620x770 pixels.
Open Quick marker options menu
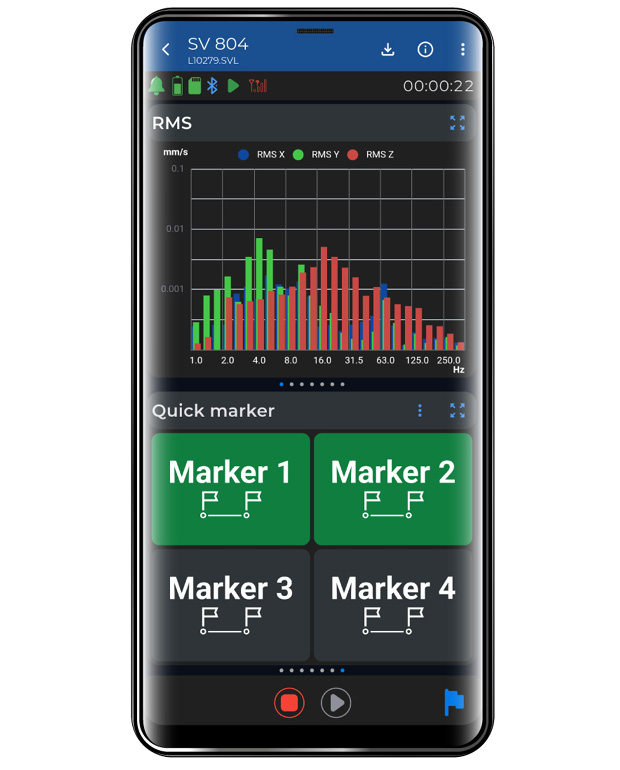coord(420,411)
